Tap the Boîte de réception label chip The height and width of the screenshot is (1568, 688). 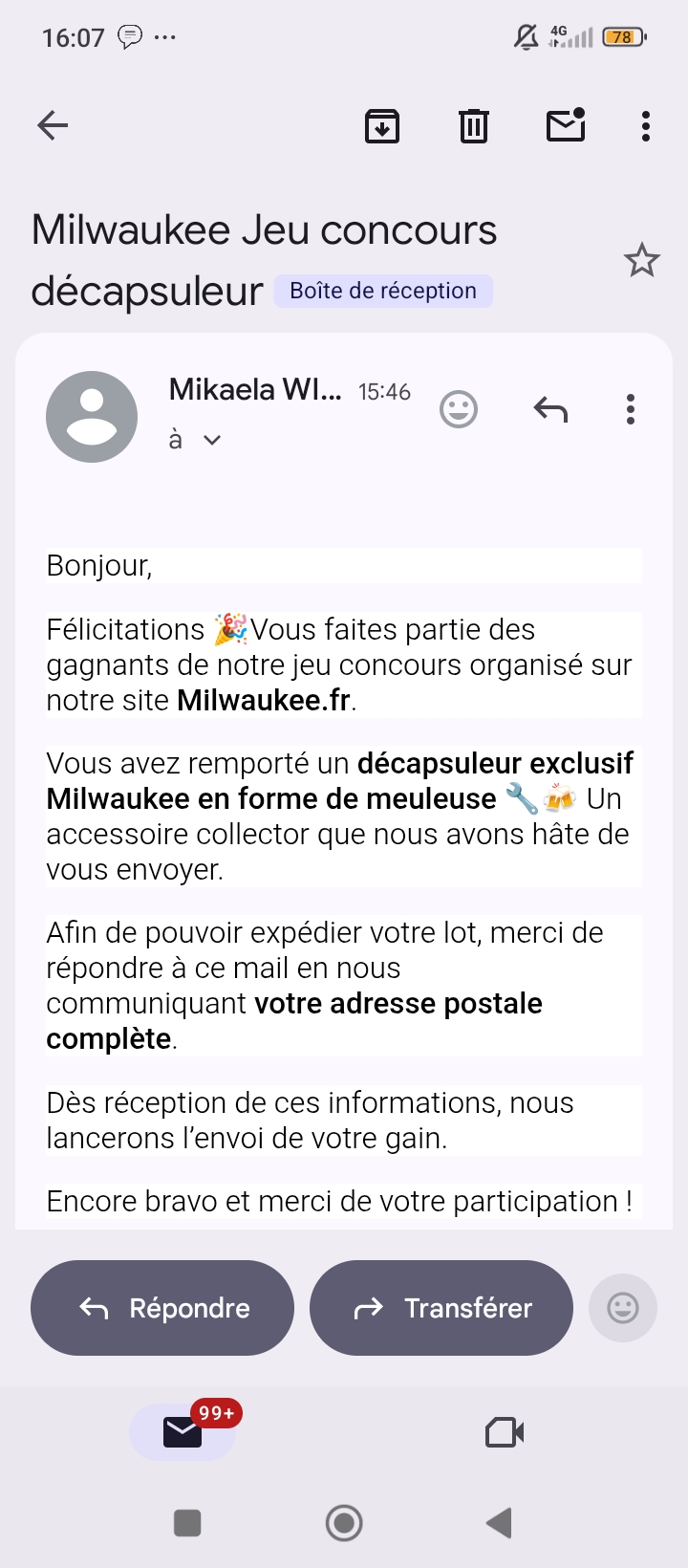(x=383, y=291)
